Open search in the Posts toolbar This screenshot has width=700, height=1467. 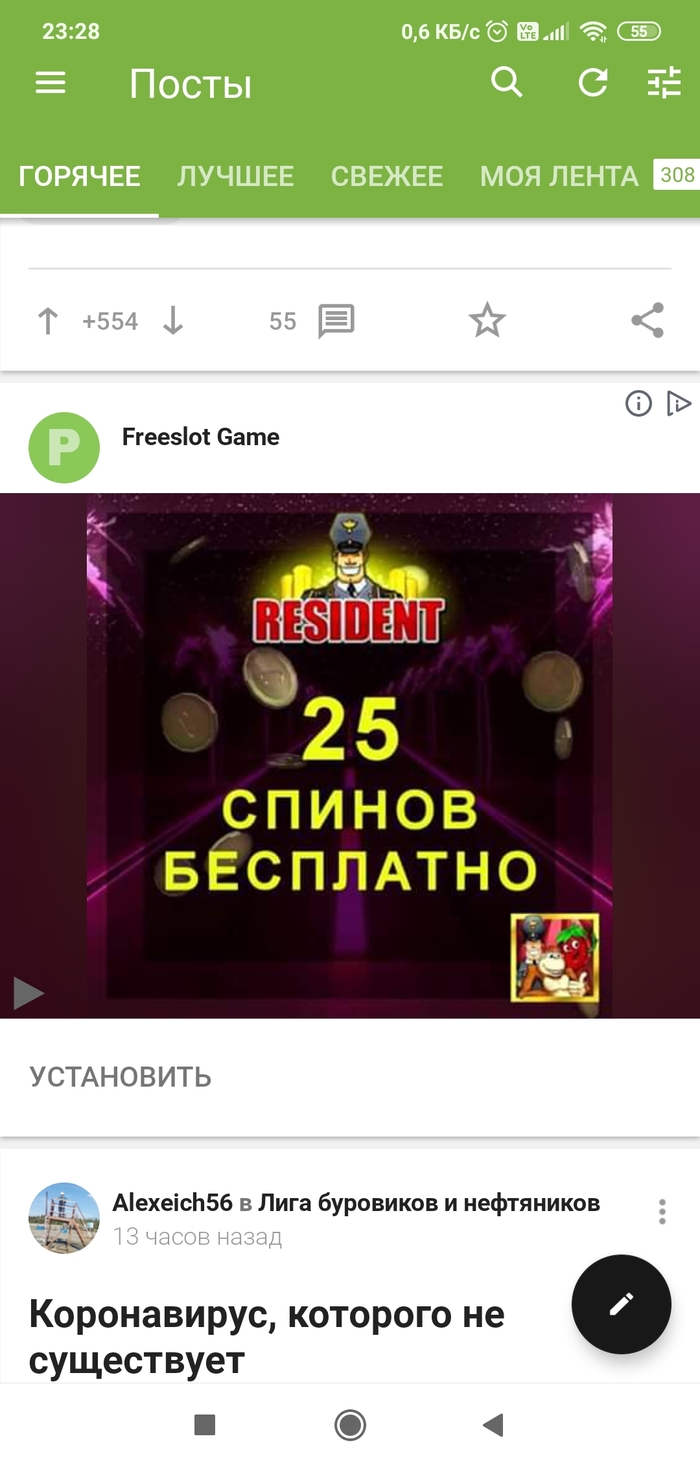click(x=507, y=83)
